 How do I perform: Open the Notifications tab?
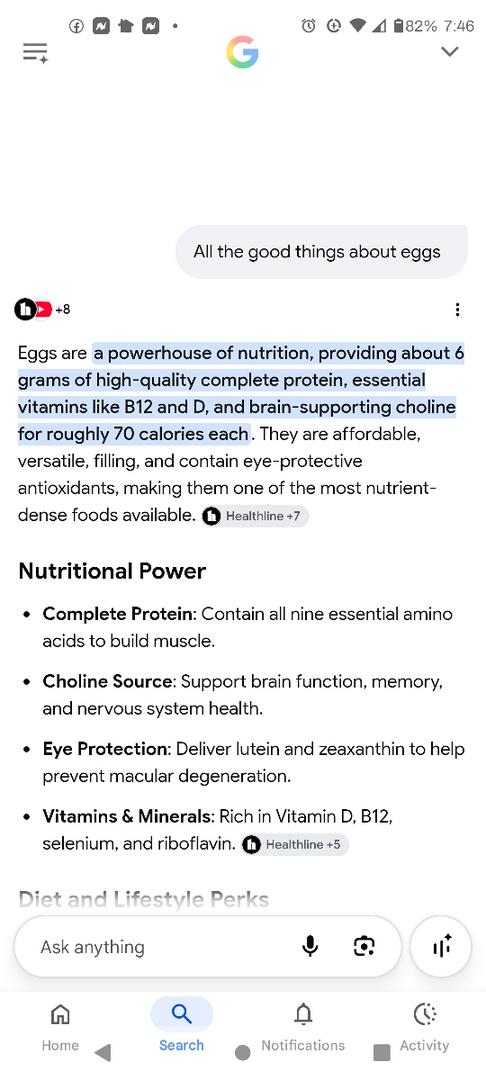coord(303,1026)
